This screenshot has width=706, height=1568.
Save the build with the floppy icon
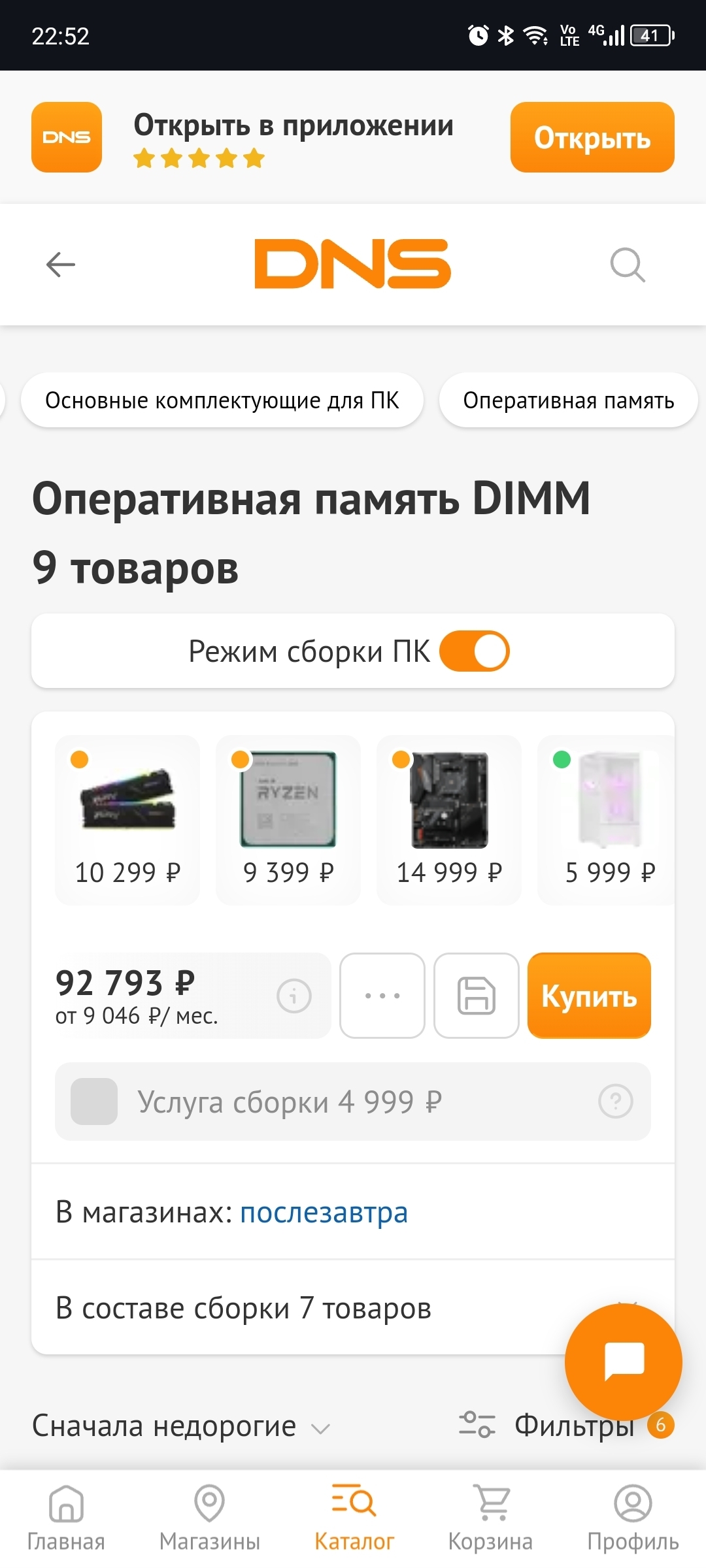476,996
